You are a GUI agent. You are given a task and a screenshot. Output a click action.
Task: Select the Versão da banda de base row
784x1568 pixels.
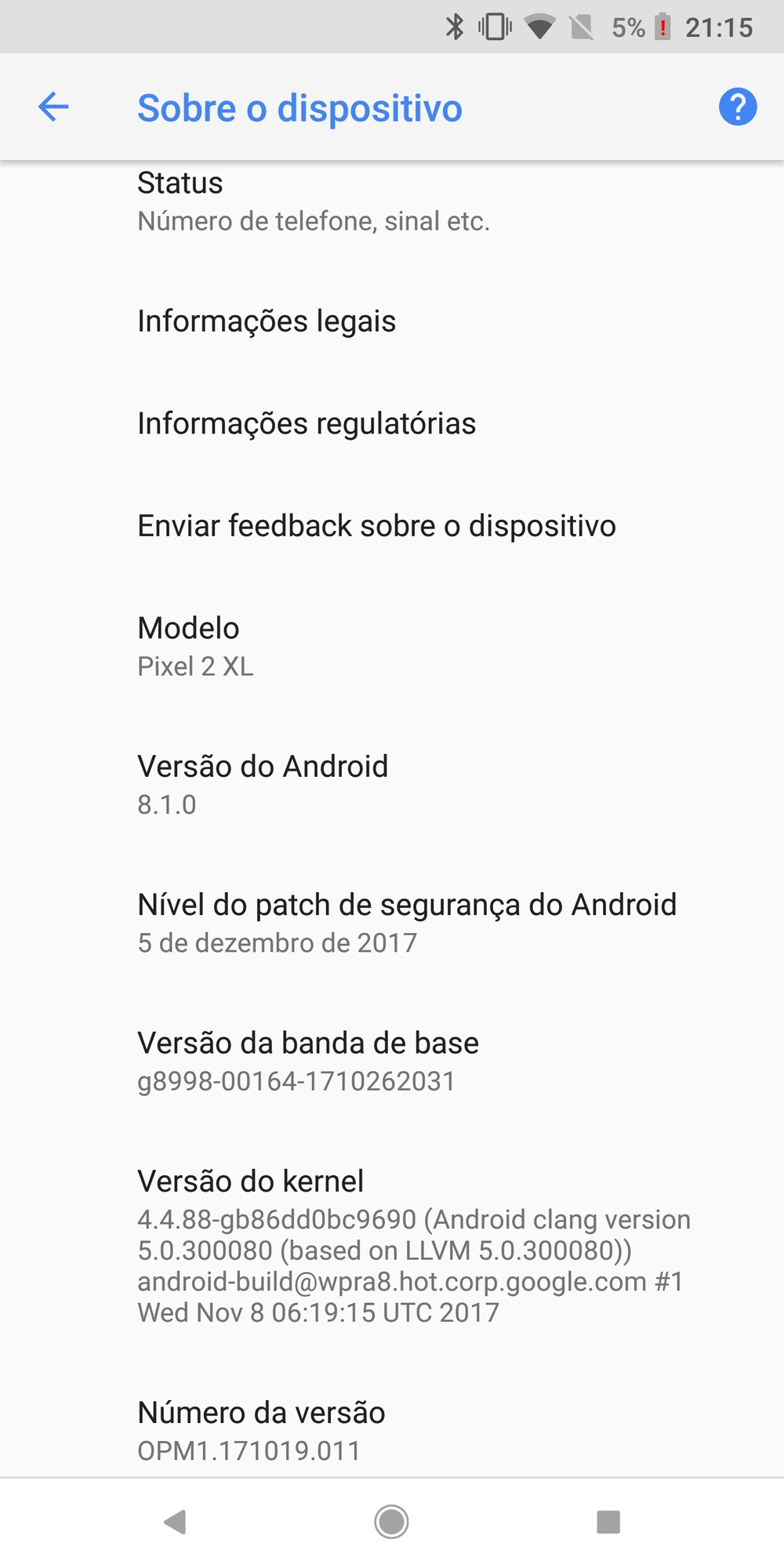click(x=307, y=1062)
